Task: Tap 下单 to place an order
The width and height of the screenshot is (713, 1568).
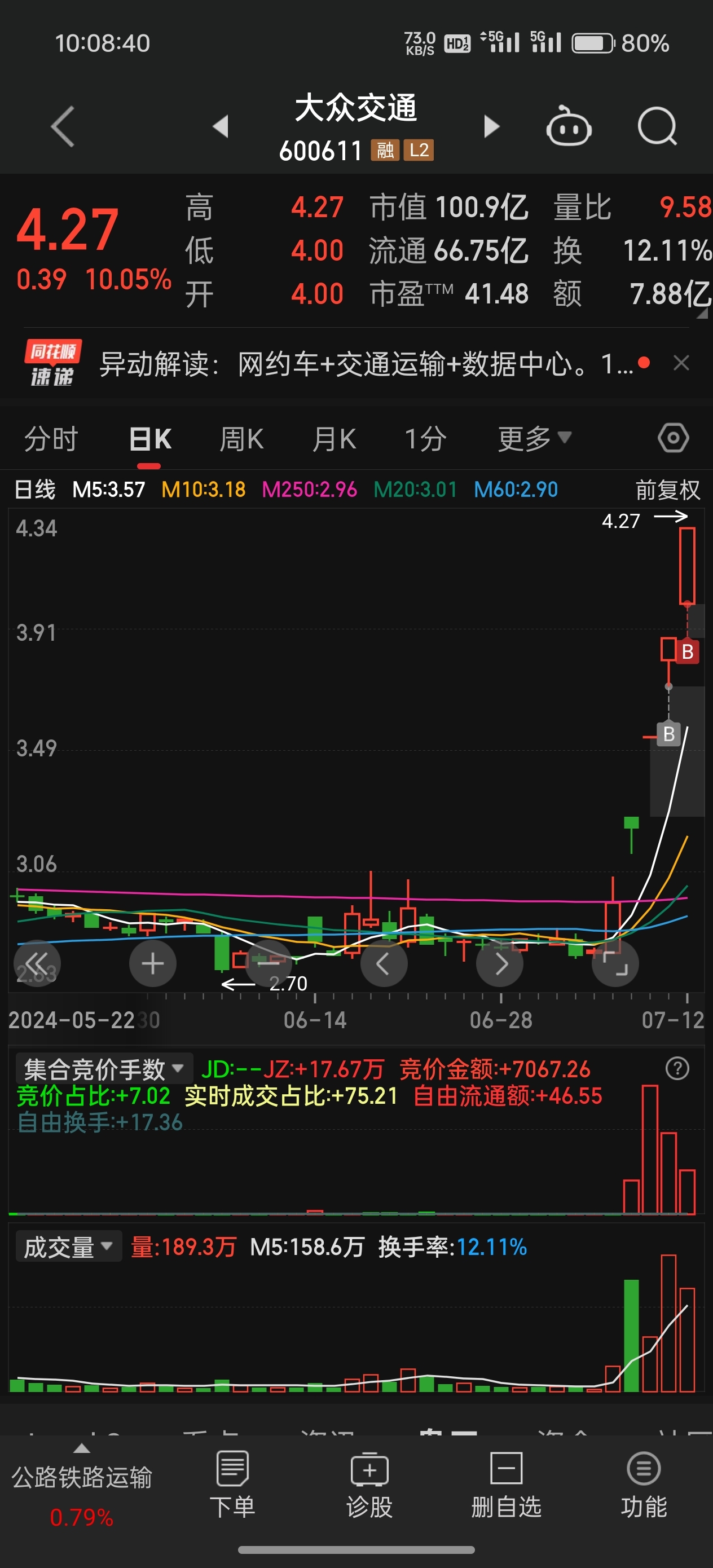Action: pyautogui.click(x=232, y=1485)
